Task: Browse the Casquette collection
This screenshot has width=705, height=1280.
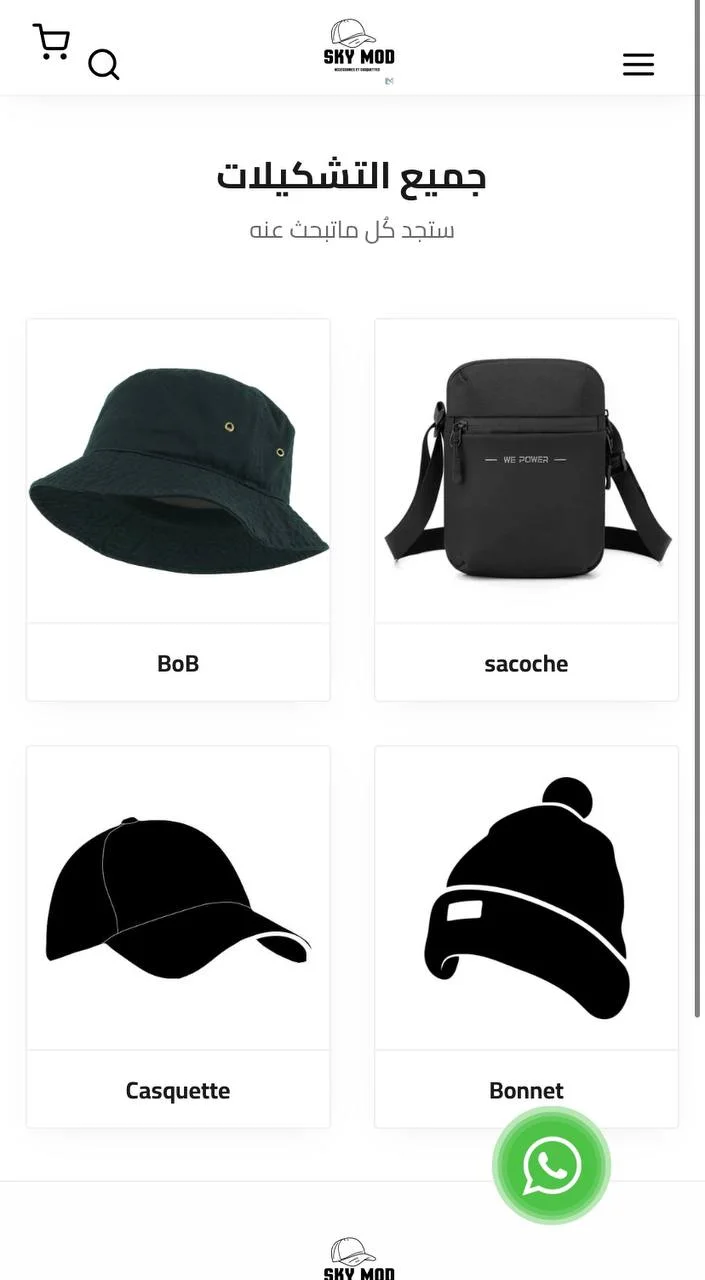Action: coord(178,936)
